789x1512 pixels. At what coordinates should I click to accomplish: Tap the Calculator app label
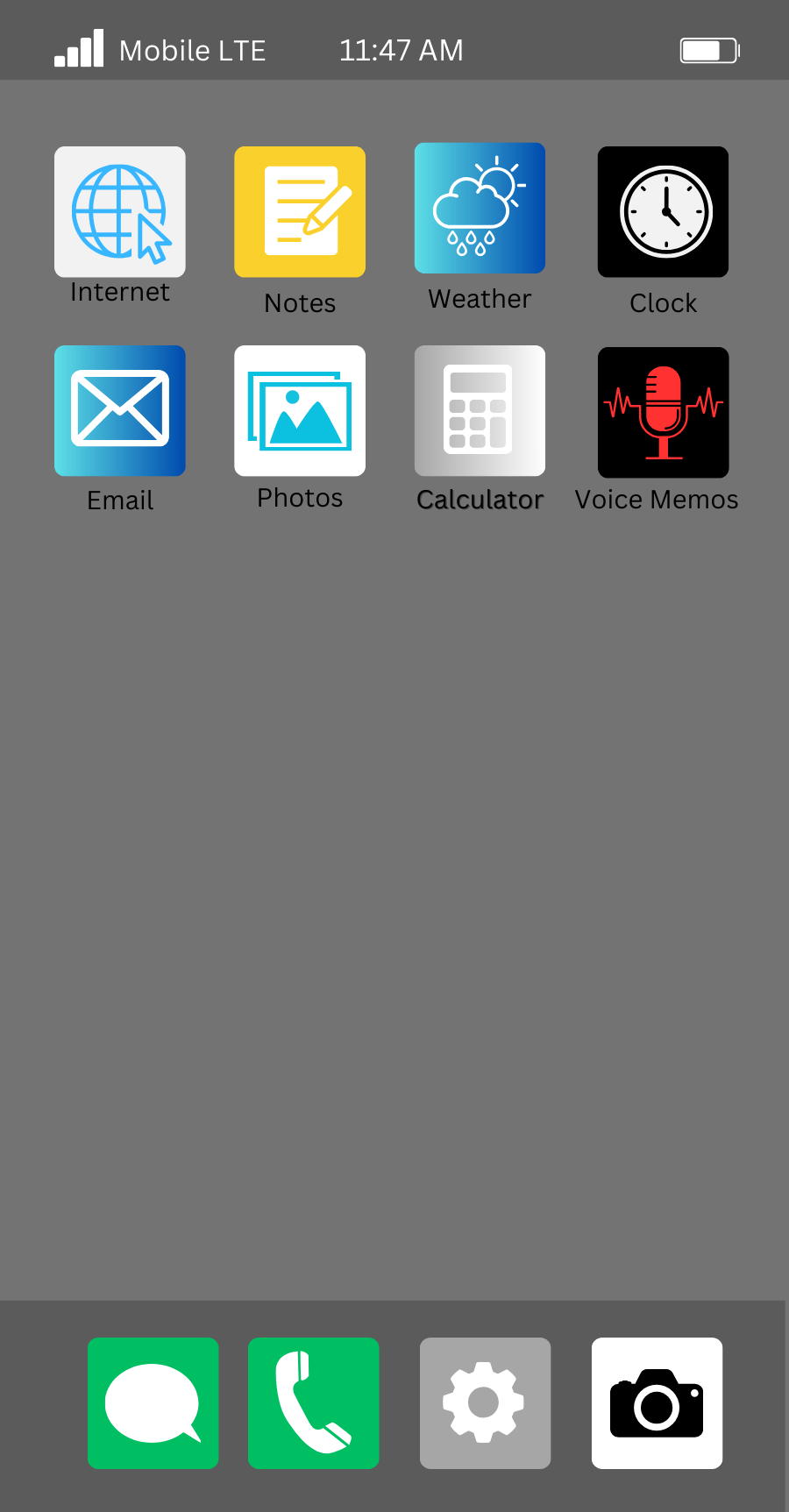pos(480,500)
